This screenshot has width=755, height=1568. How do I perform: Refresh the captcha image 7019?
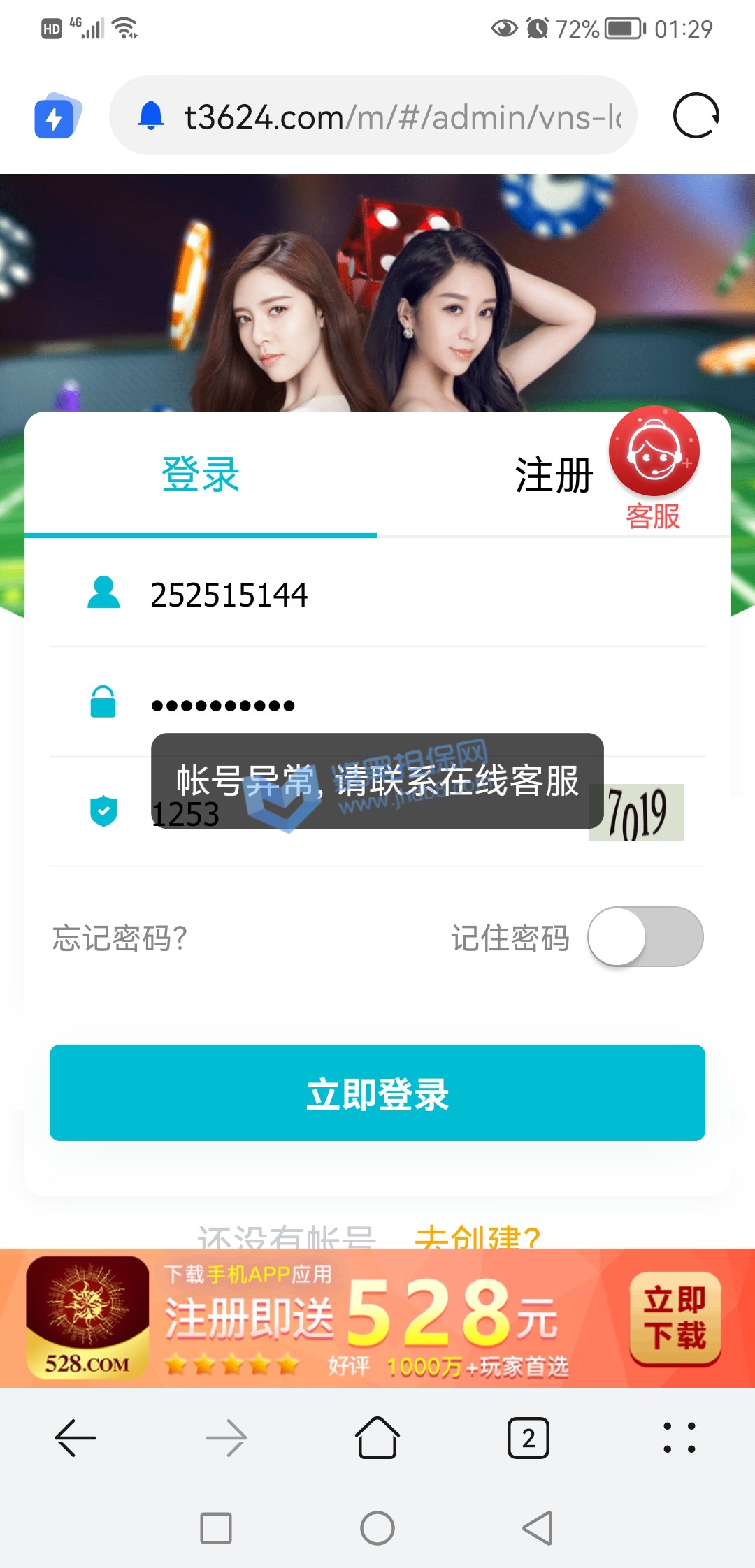point(636,813)
